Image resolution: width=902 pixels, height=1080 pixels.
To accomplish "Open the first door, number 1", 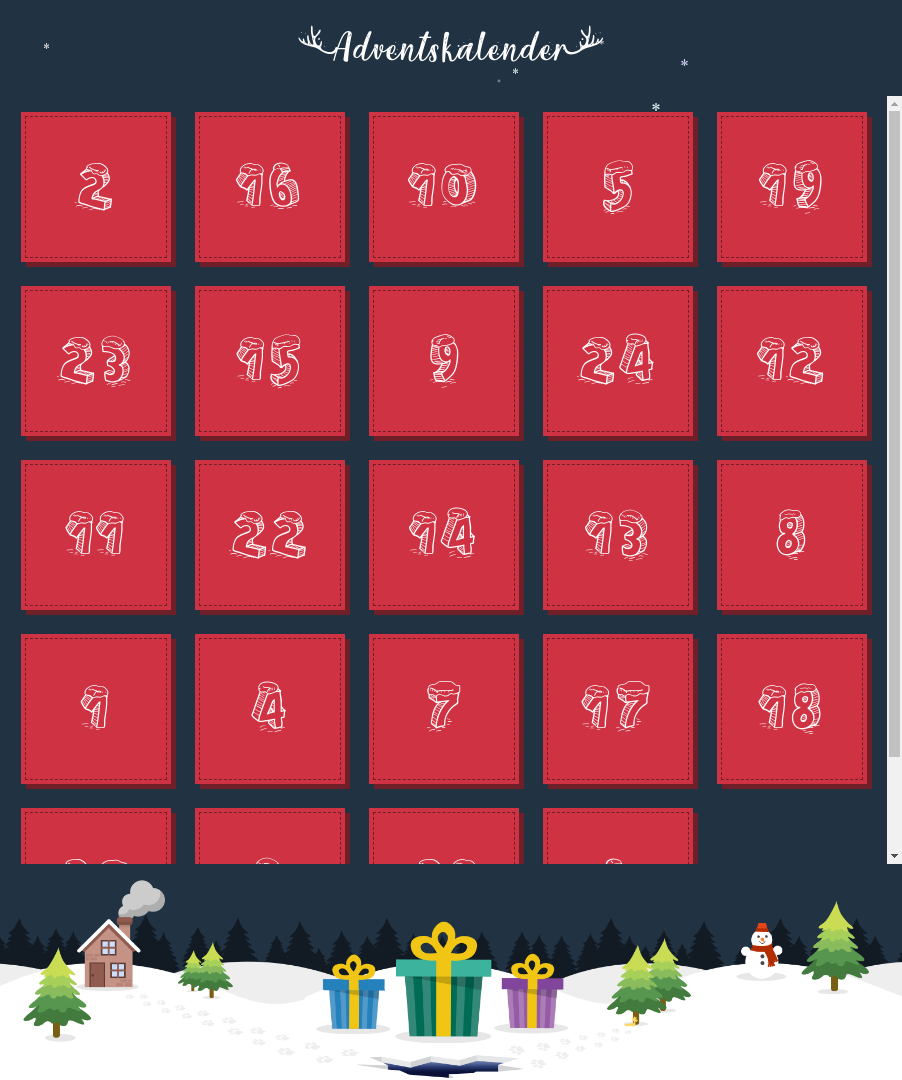I will 96,709.
